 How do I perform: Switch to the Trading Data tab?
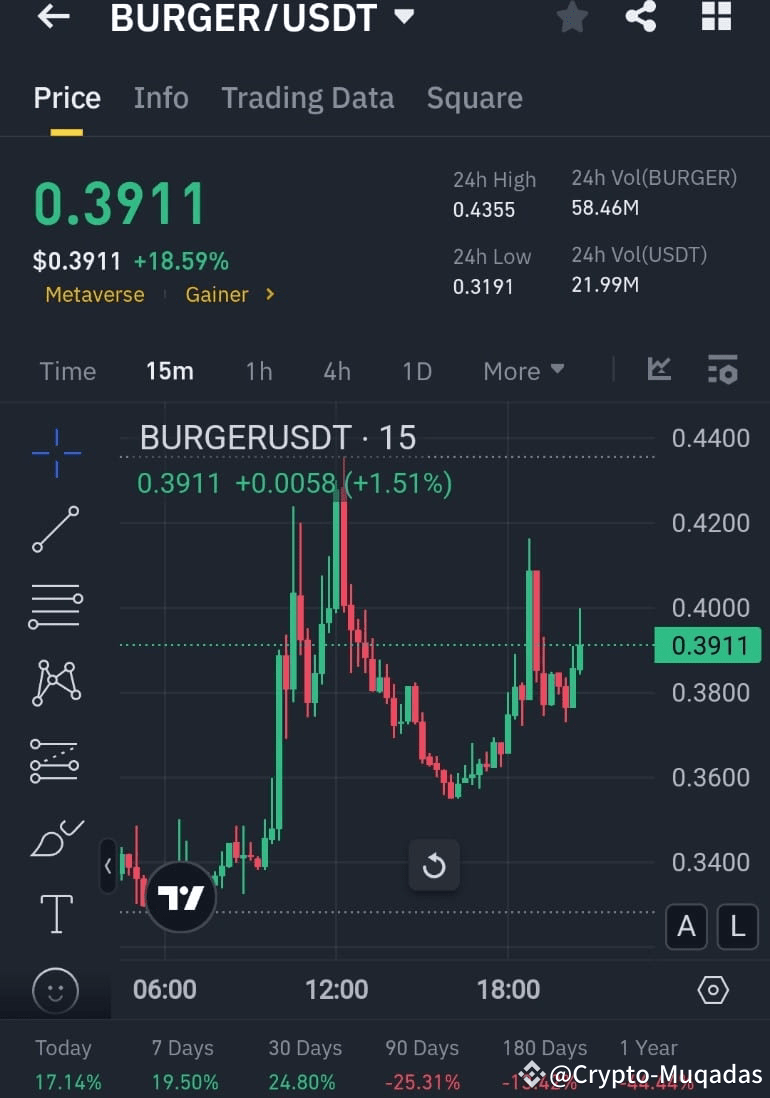tap(308, 97)
